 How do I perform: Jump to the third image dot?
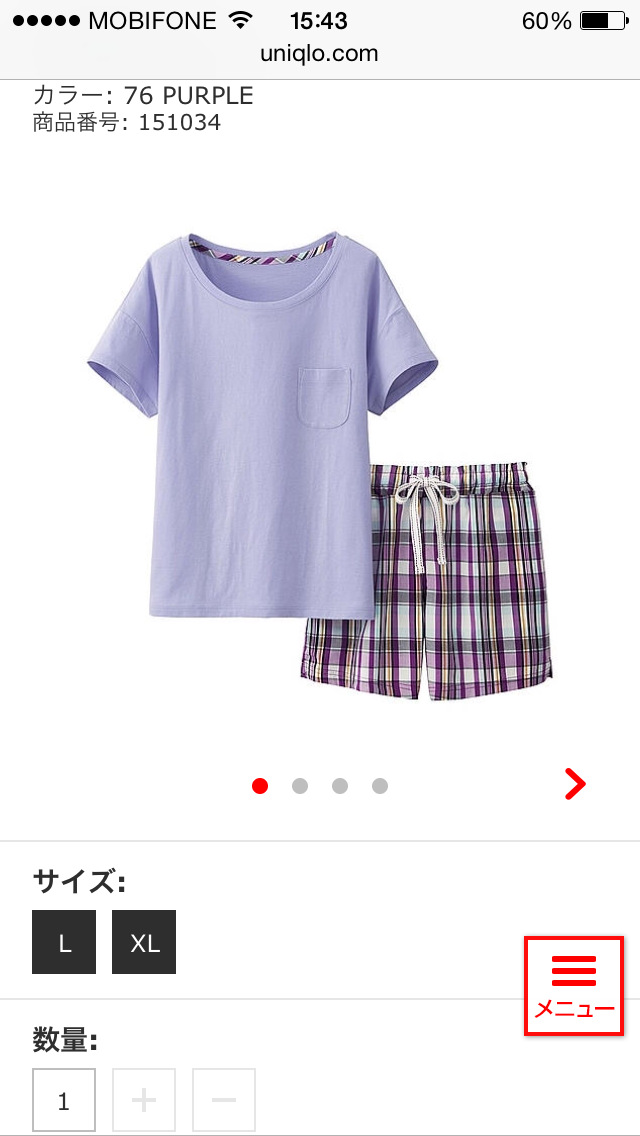click(340, 786)
